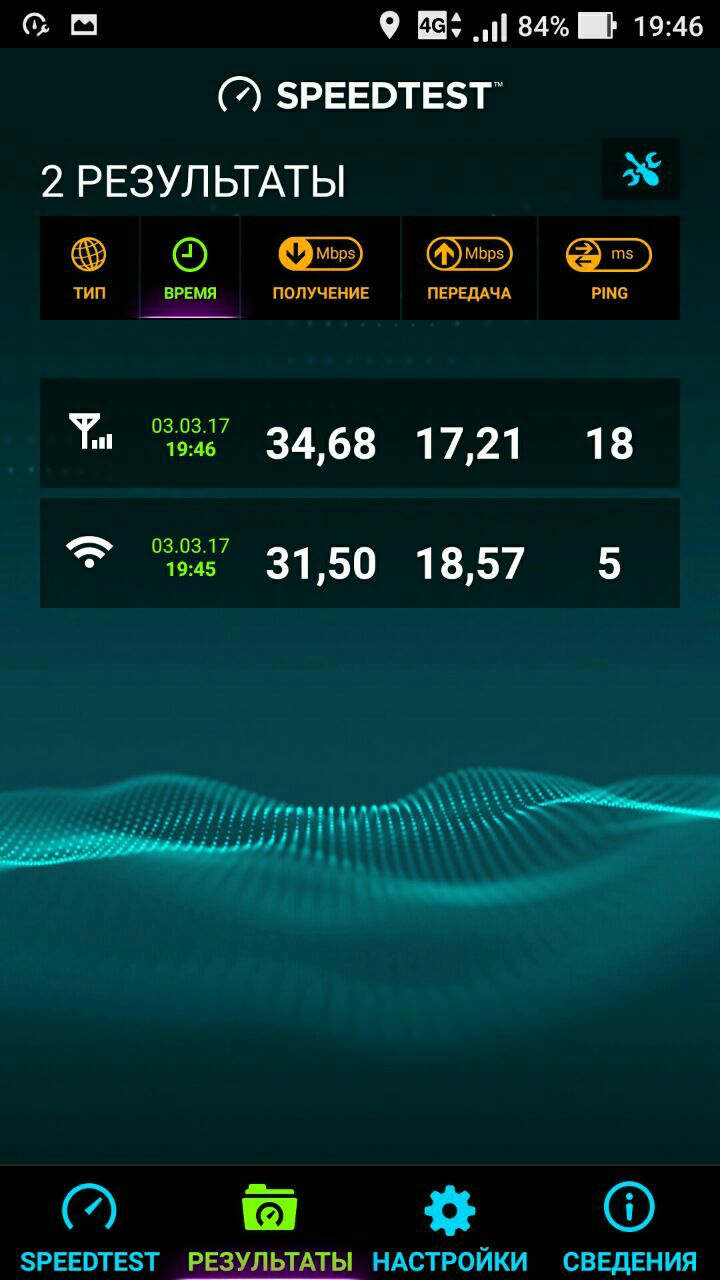Sort results by ТИП column

(x=89, y=268)
